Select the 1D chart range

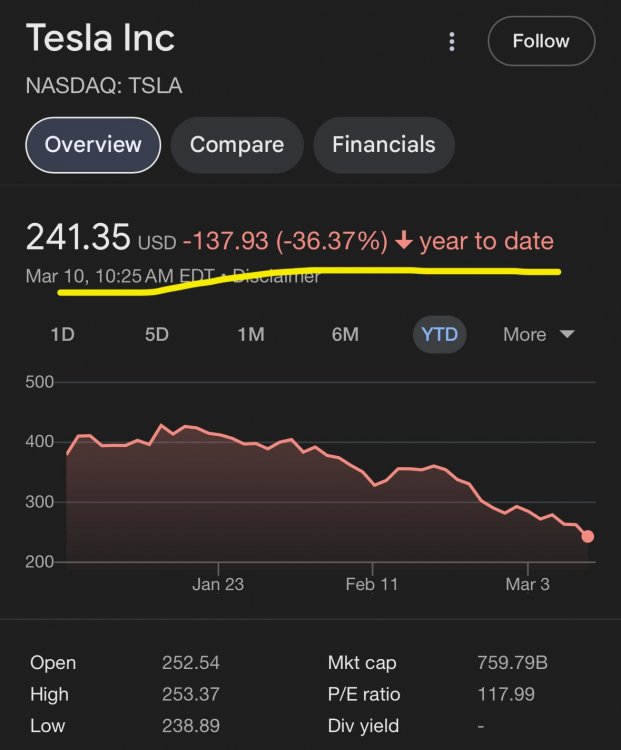pos(63,334)
